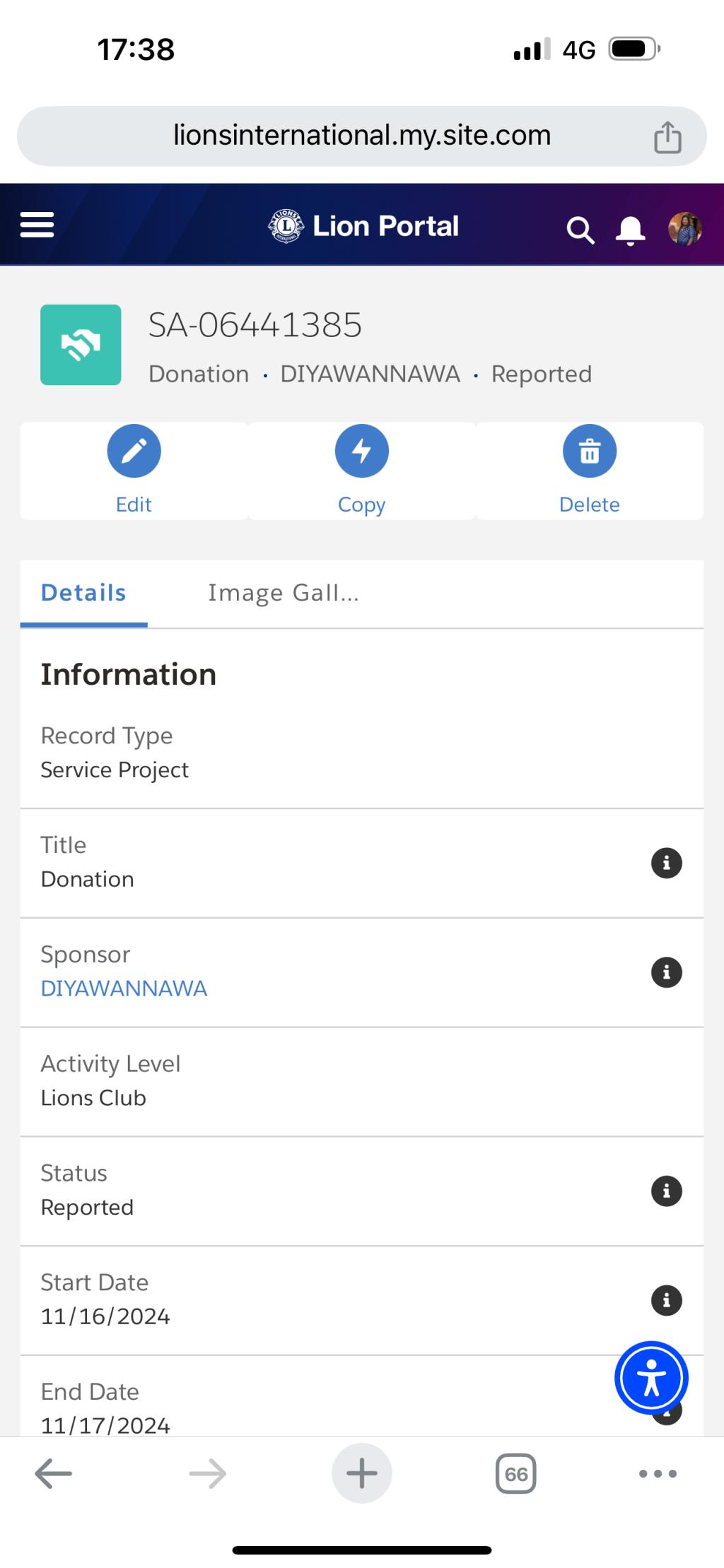Viewport: 724px width, 1568px height.
Task: Edit this service activity
Action: click(134, 471)
